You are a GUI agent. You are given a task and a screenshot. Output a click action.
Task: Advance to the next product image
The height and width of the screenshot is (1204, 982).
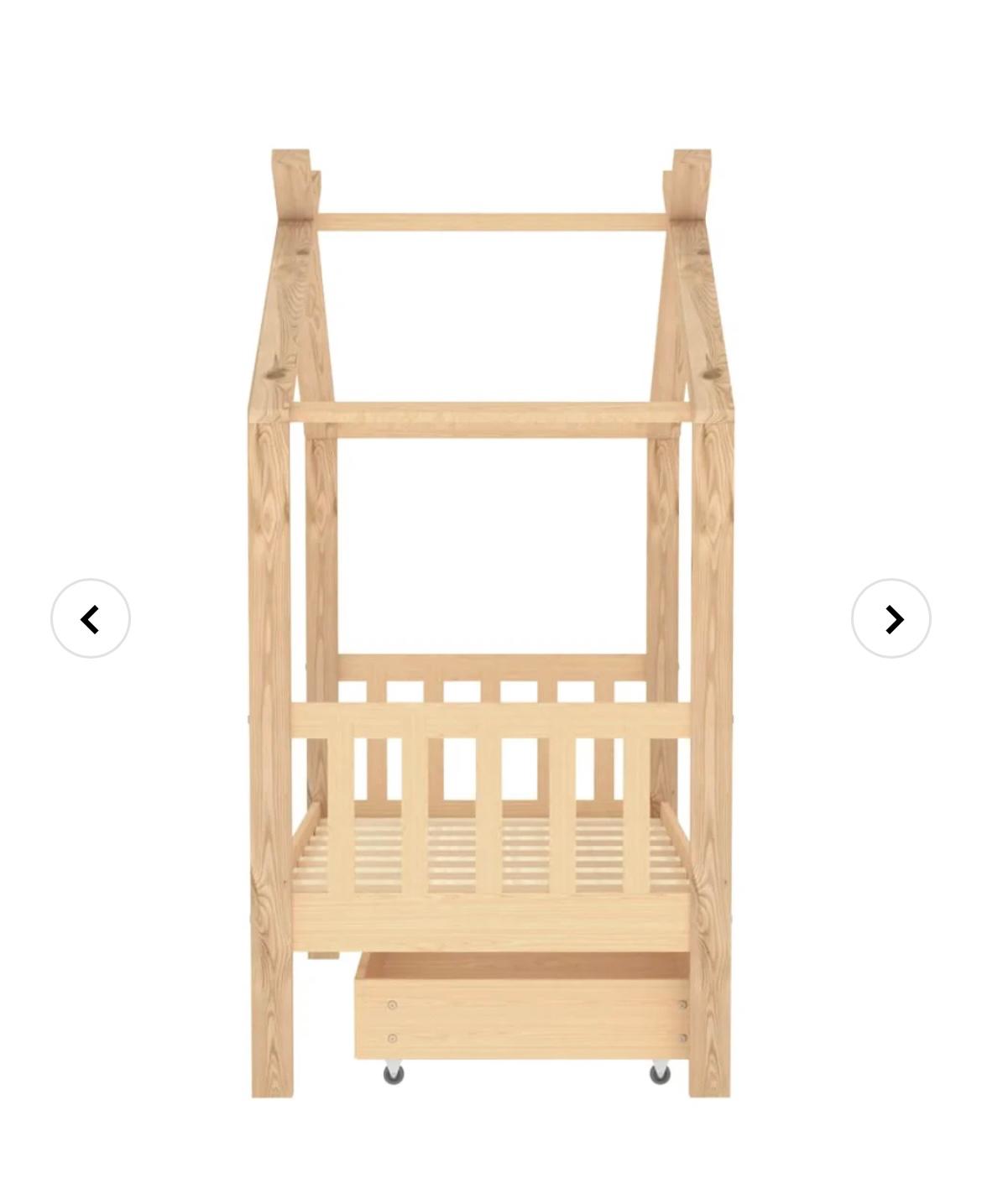point(891,618)
